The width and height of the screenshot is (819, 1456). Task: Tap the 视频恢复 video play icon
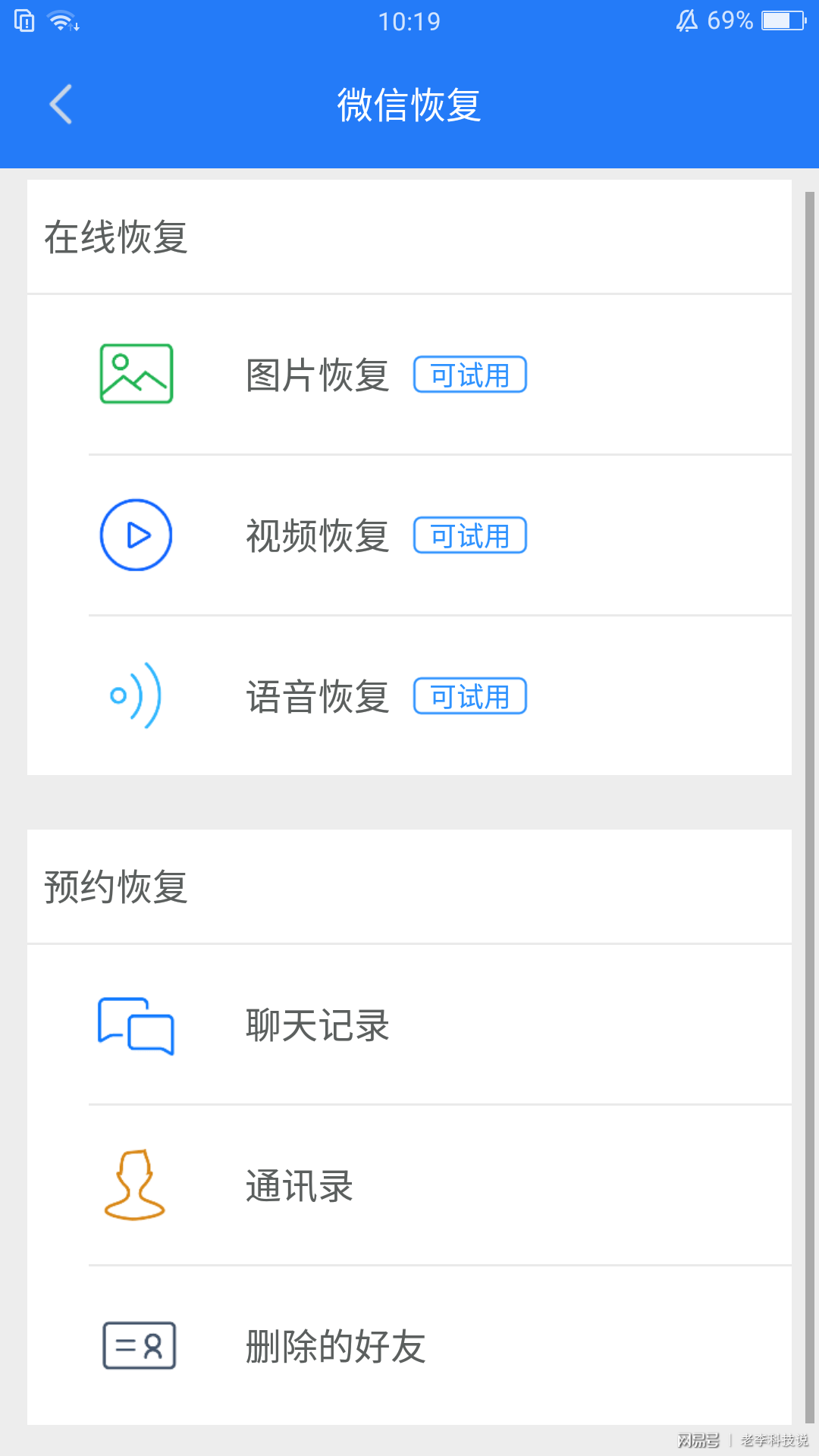pos(136,535)
